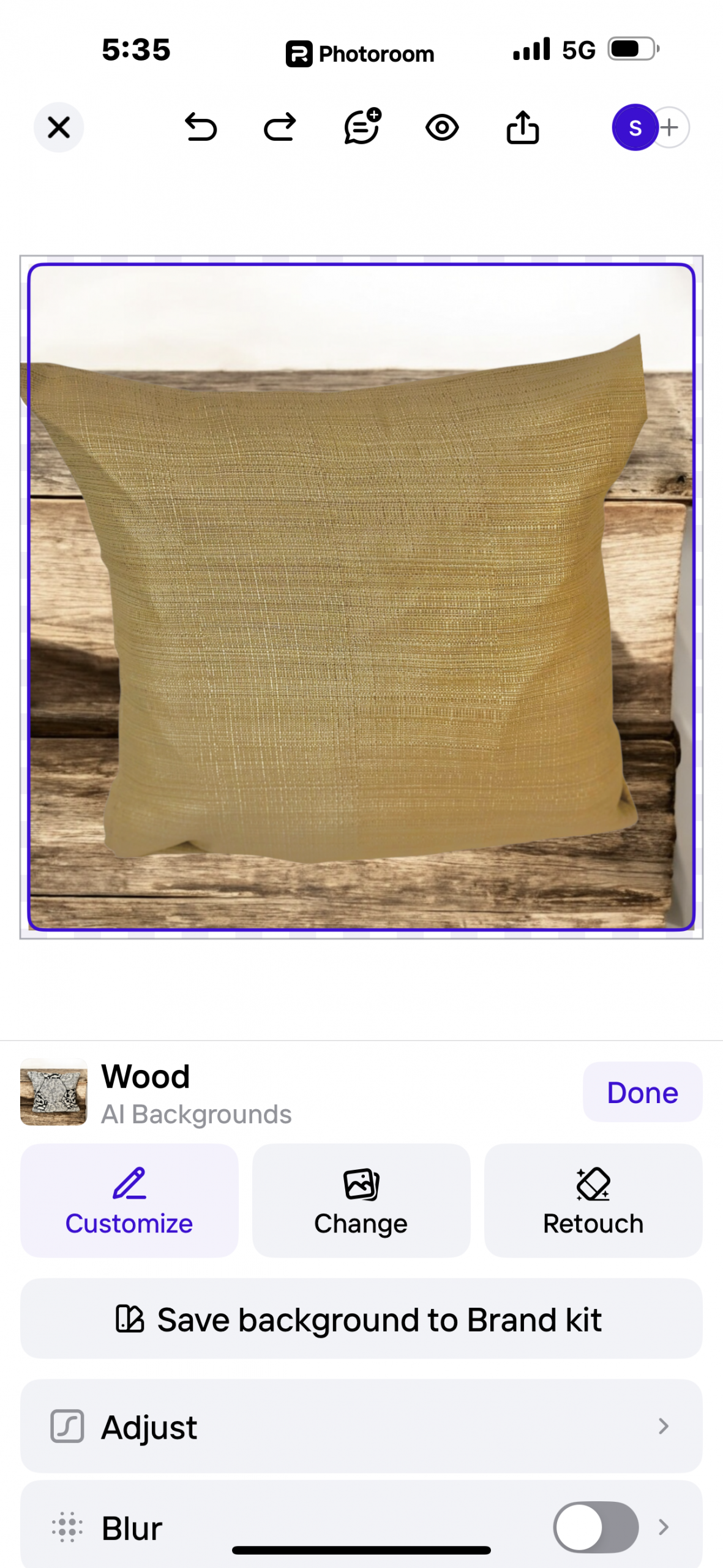Screen dimensions: 723x1568
Task: Add a comment using the chat icon
Action: coord(362,127)
